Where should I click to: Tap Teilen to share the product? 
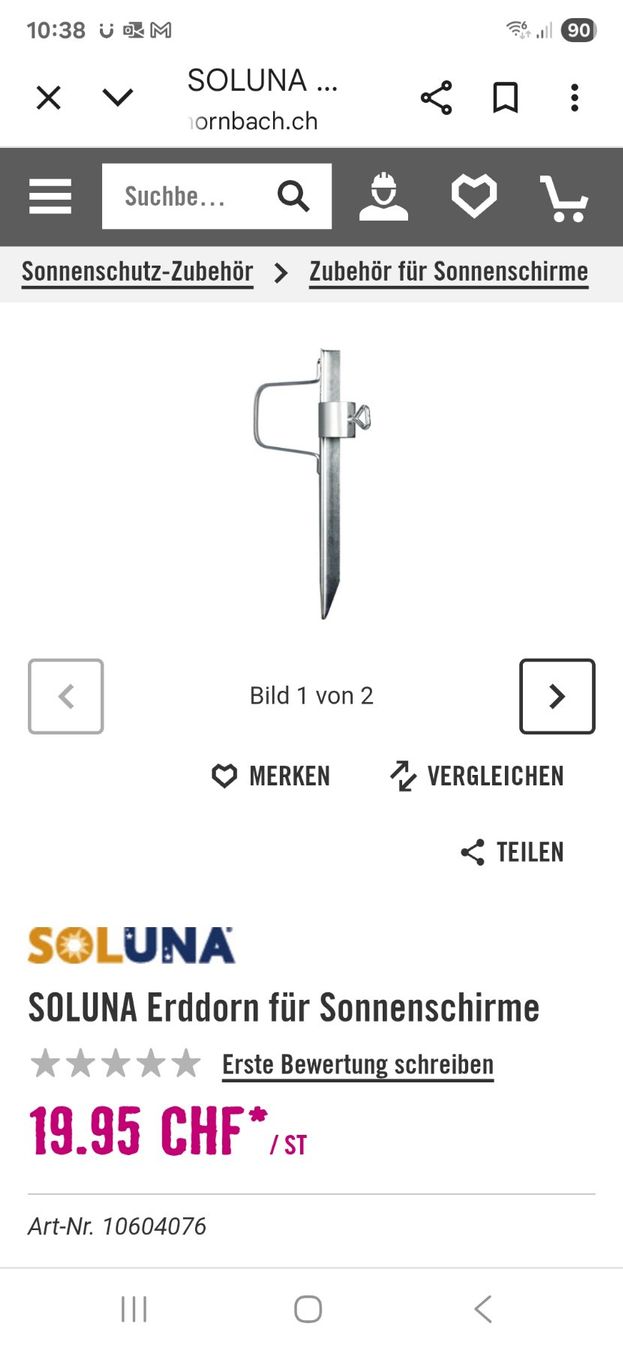tap(512, 852)
